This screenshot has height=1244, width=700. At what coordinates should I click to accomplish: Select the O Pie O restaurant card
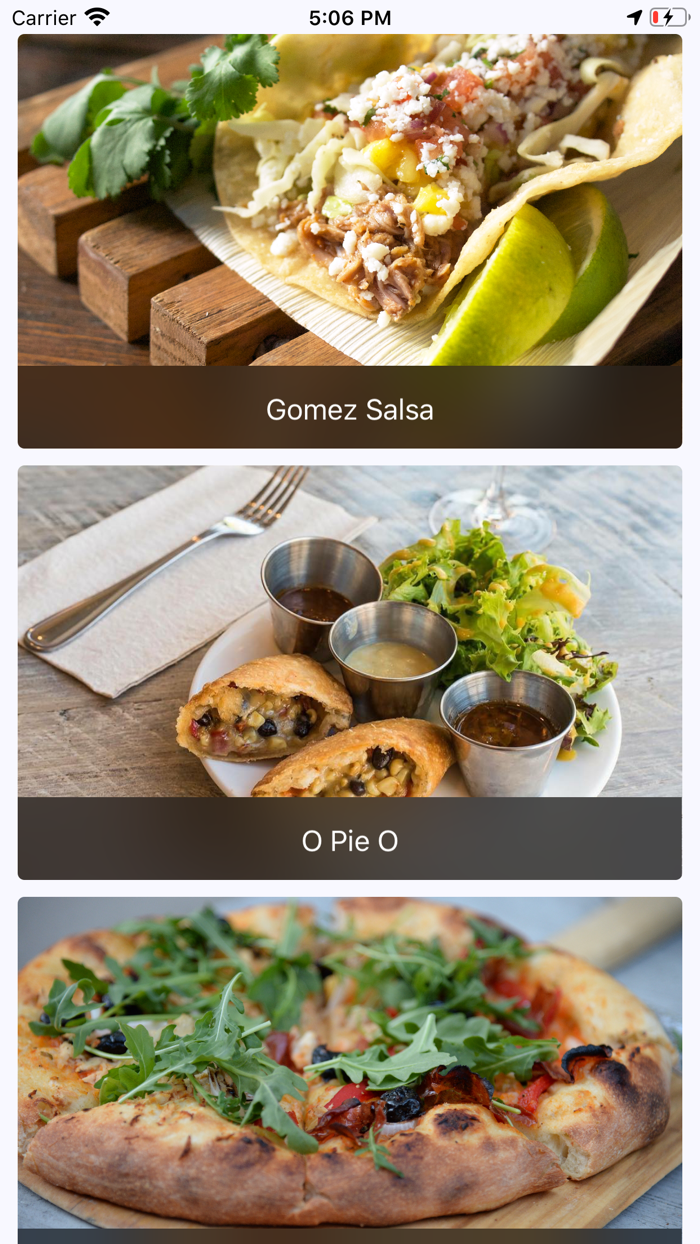350,672
